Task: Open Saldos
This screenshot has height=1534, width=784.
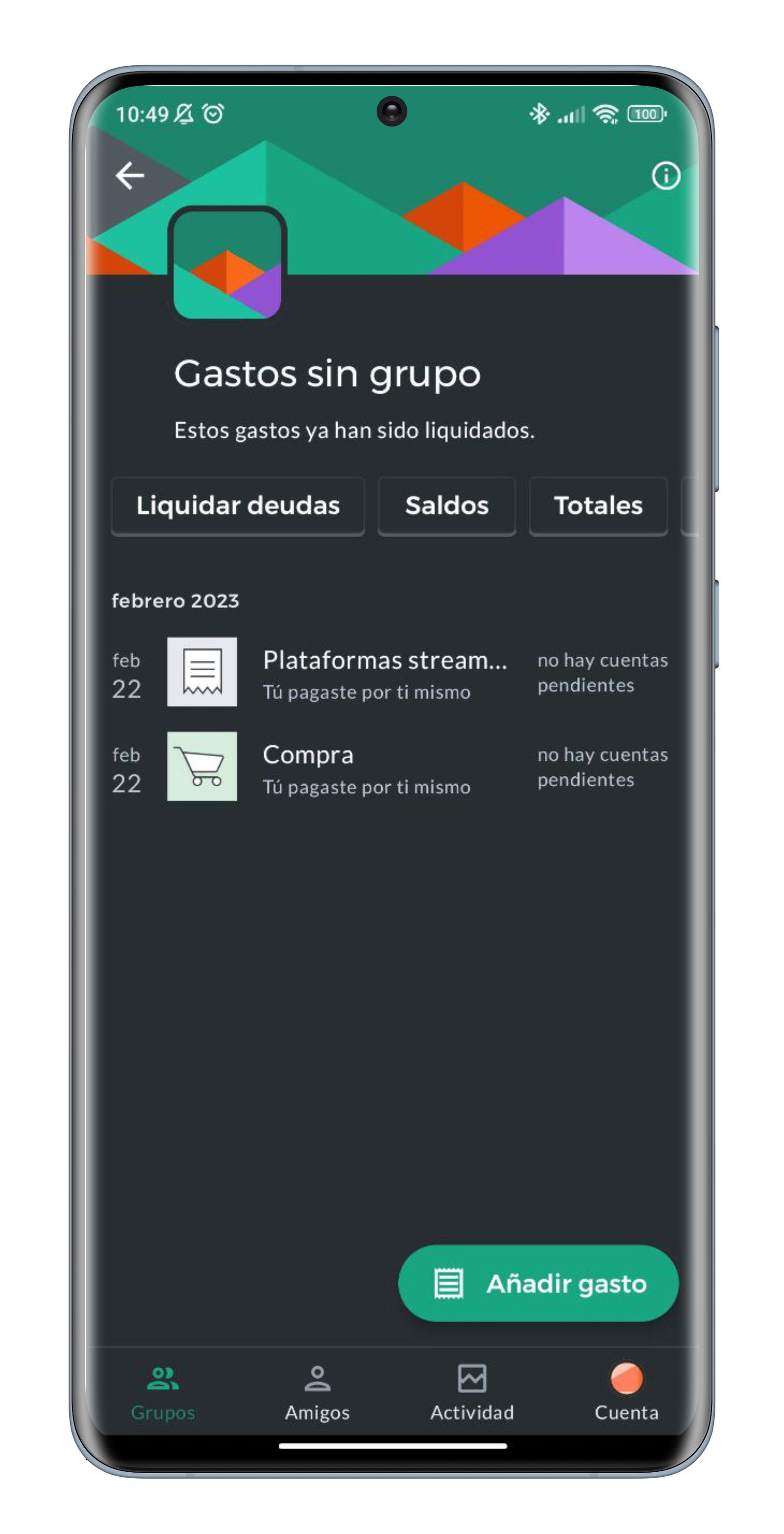Action: click(x=446, y=506)
